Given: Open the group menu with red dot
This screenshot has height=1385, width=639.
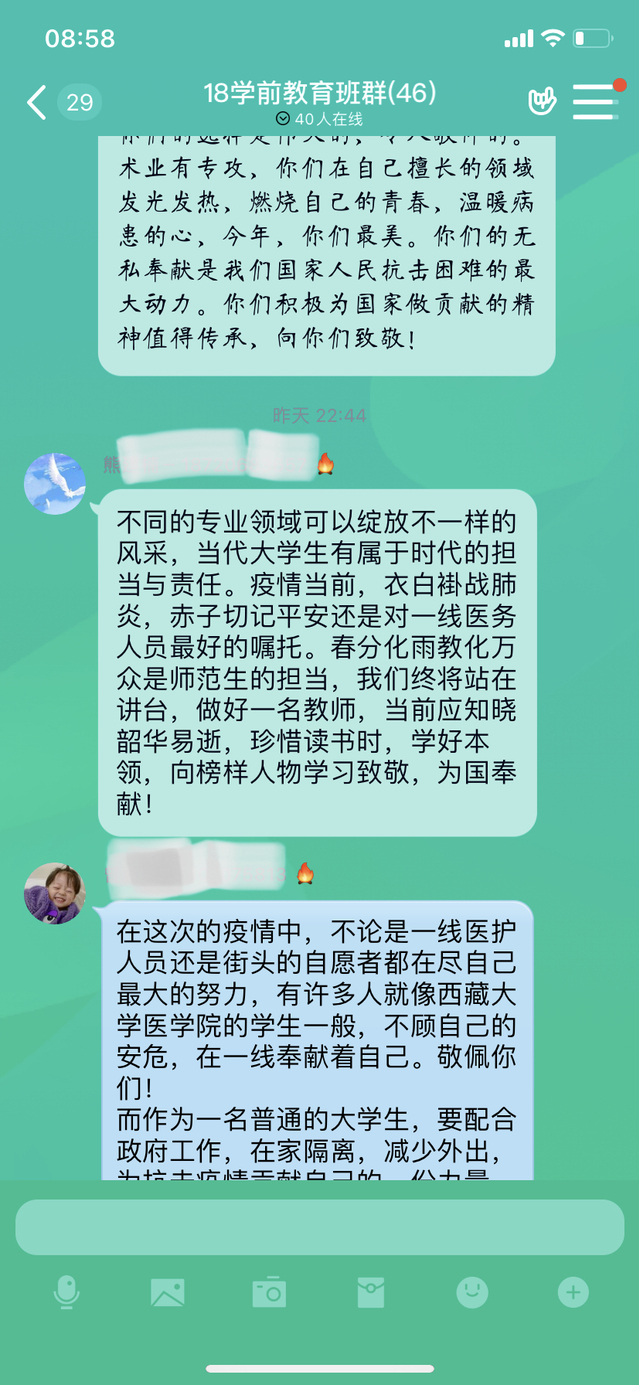Looking at the screenshot, I should tap(595, 101).
